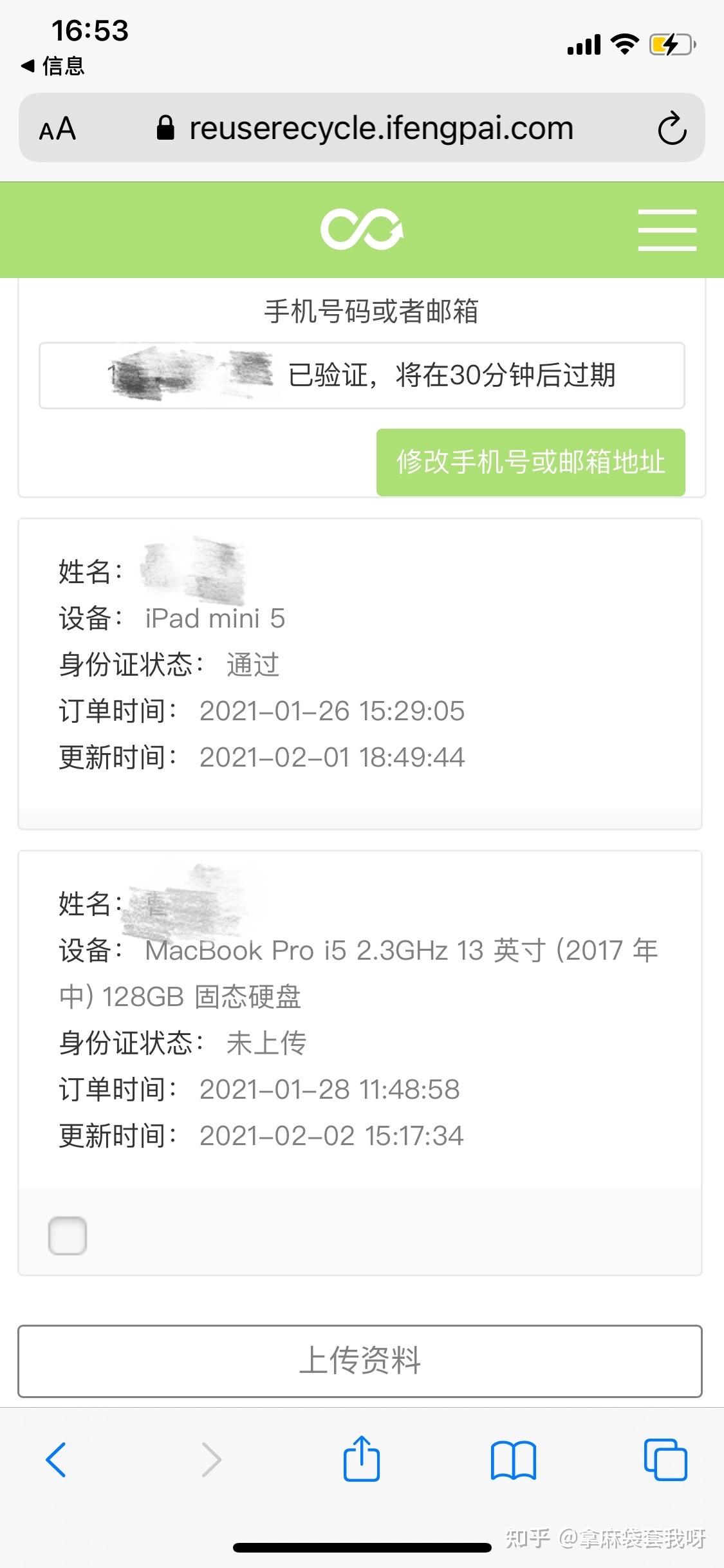724x1568 pixels.
Task: Tap the AA text size control
Action: coord(57,128)
